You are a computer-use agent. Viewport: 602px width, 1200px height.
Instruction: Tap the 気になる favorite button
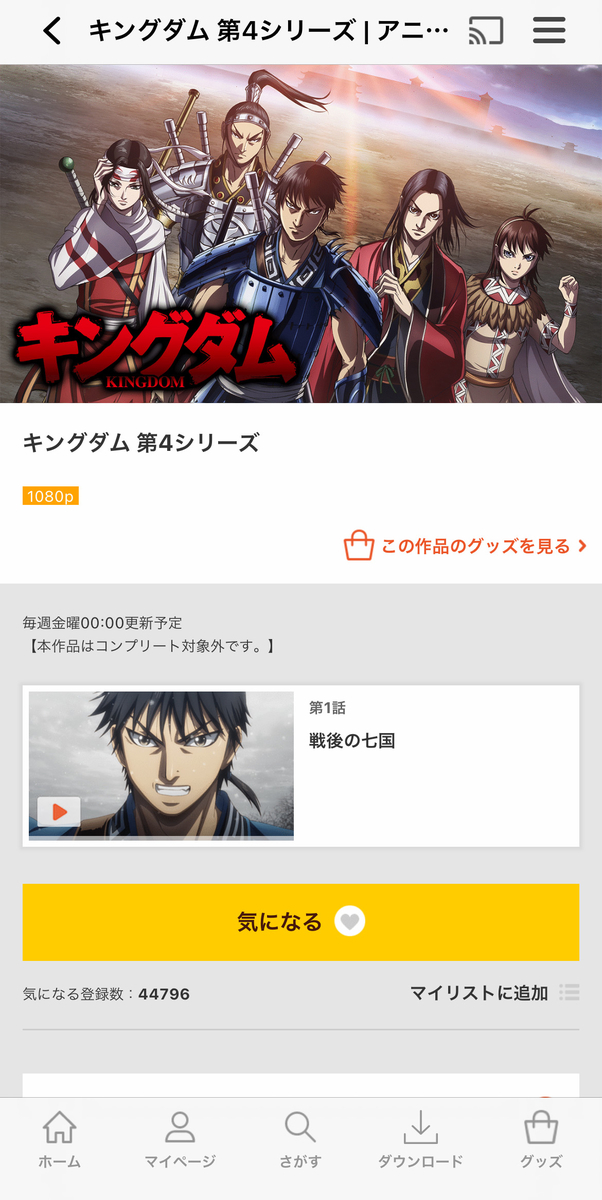click(301, 922)
